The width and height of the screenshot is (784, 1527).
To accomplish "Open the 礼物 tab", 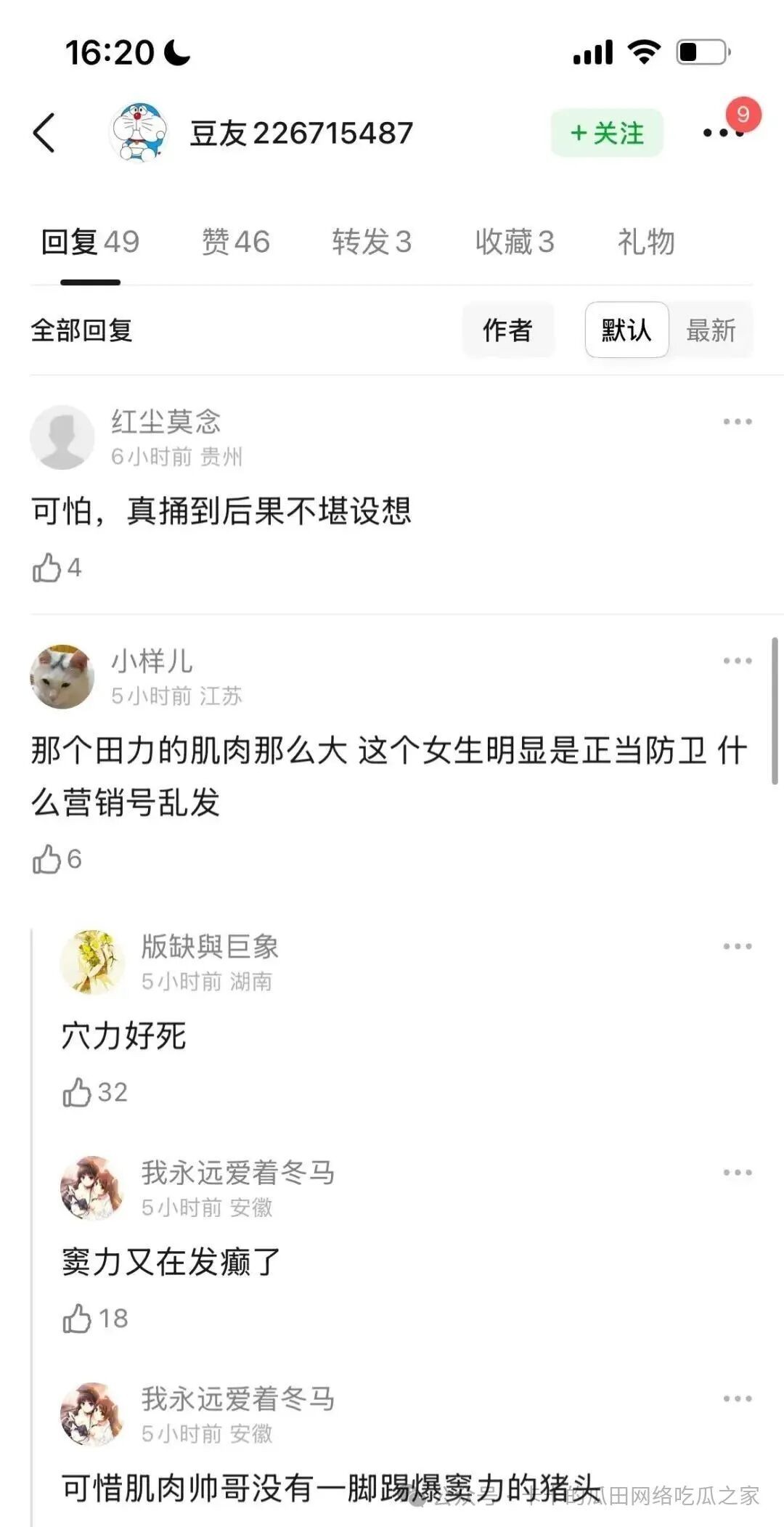I will (646, 242).
